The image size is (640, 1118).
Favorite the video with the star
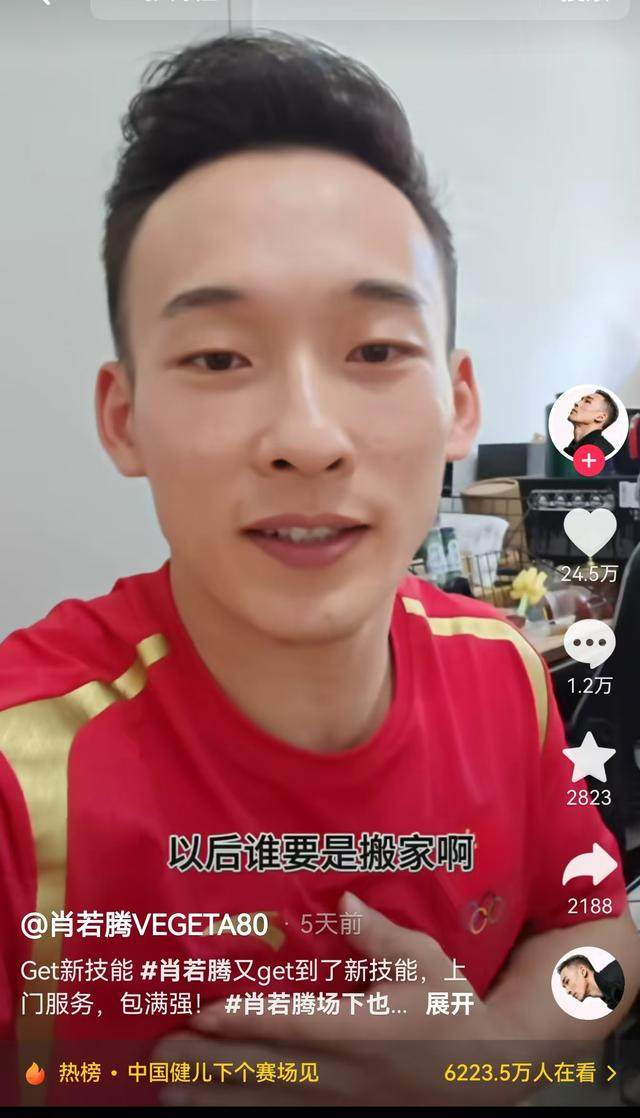(x=589, y=757)
